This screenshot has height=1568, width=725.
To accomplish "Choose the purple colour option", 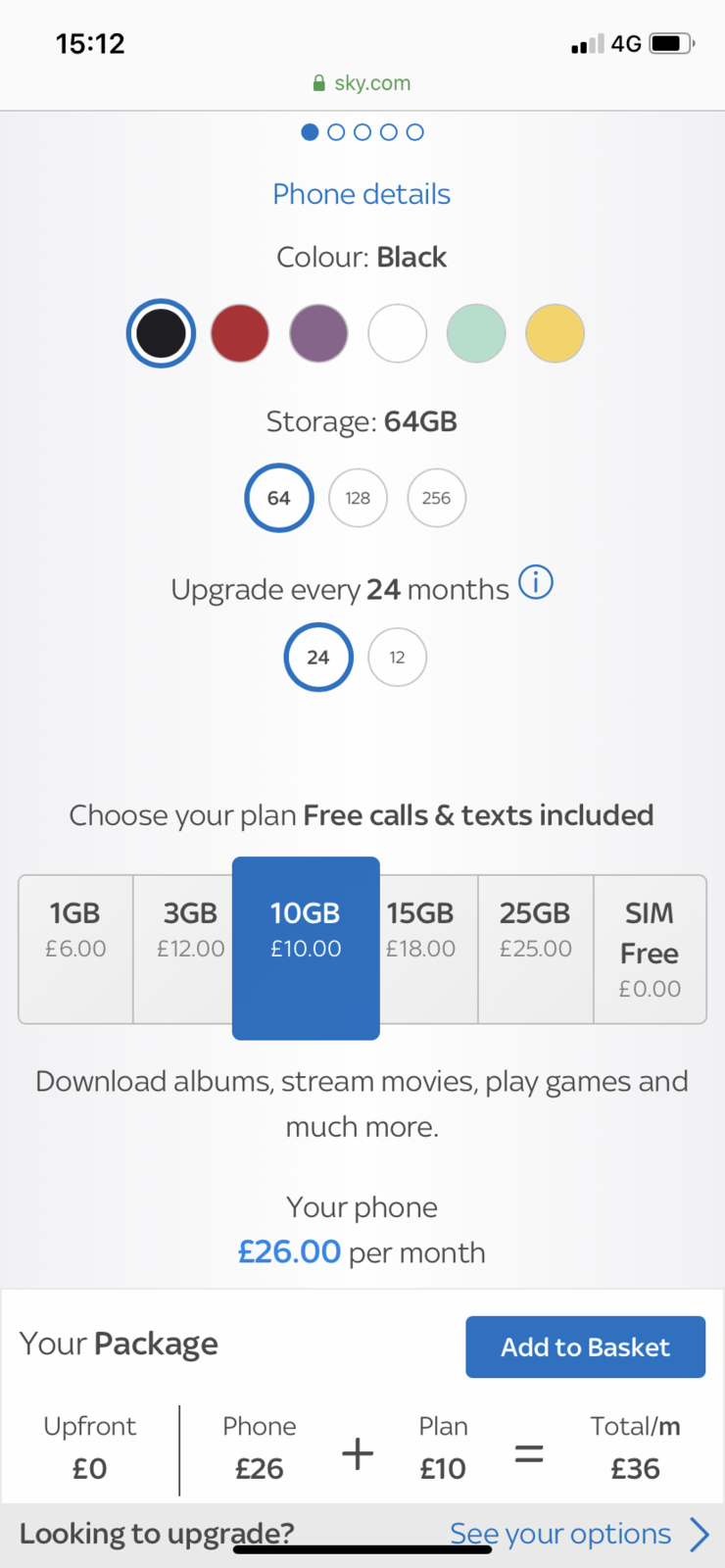I will click(x=318, y=333).
